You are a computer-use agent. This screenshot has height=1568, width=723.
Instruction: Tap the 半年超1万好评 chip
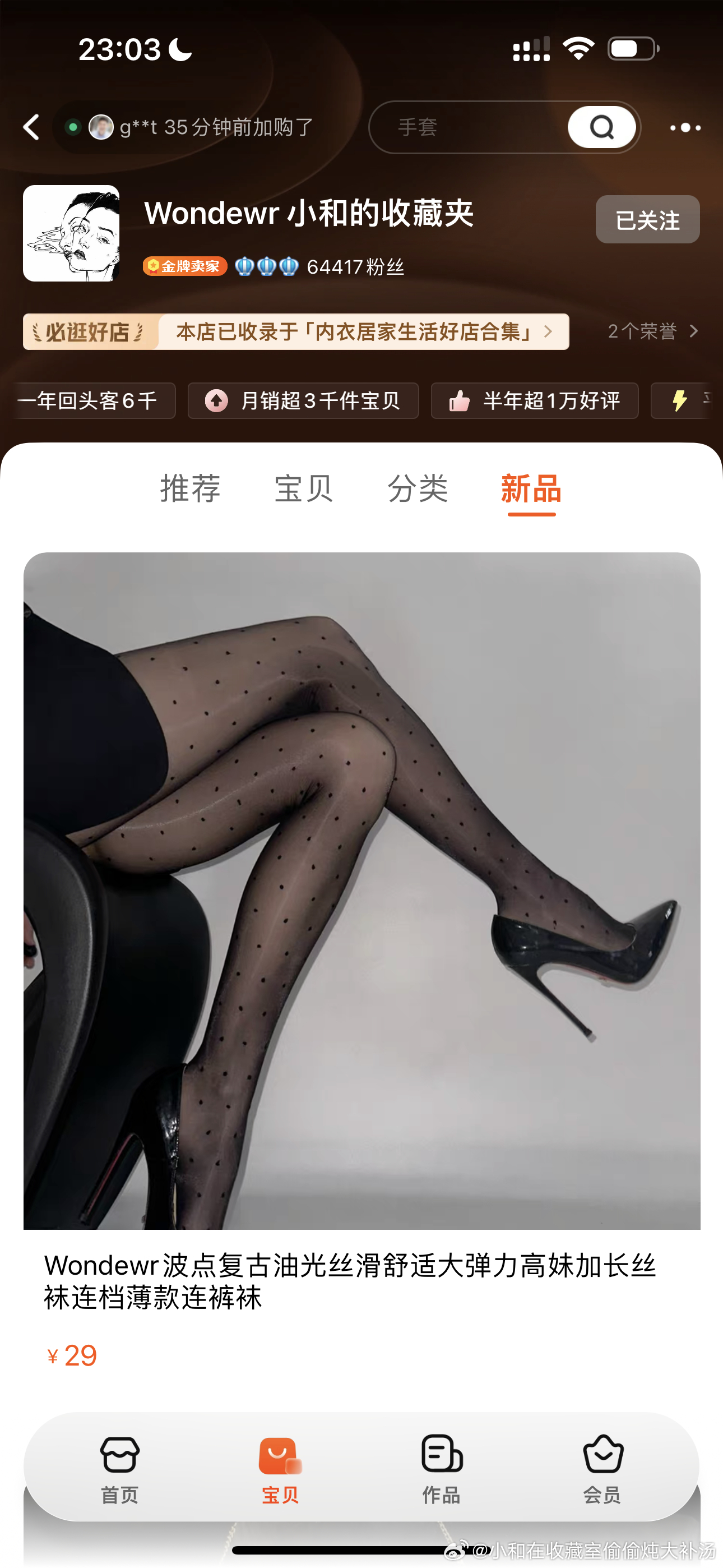point(534,400)
